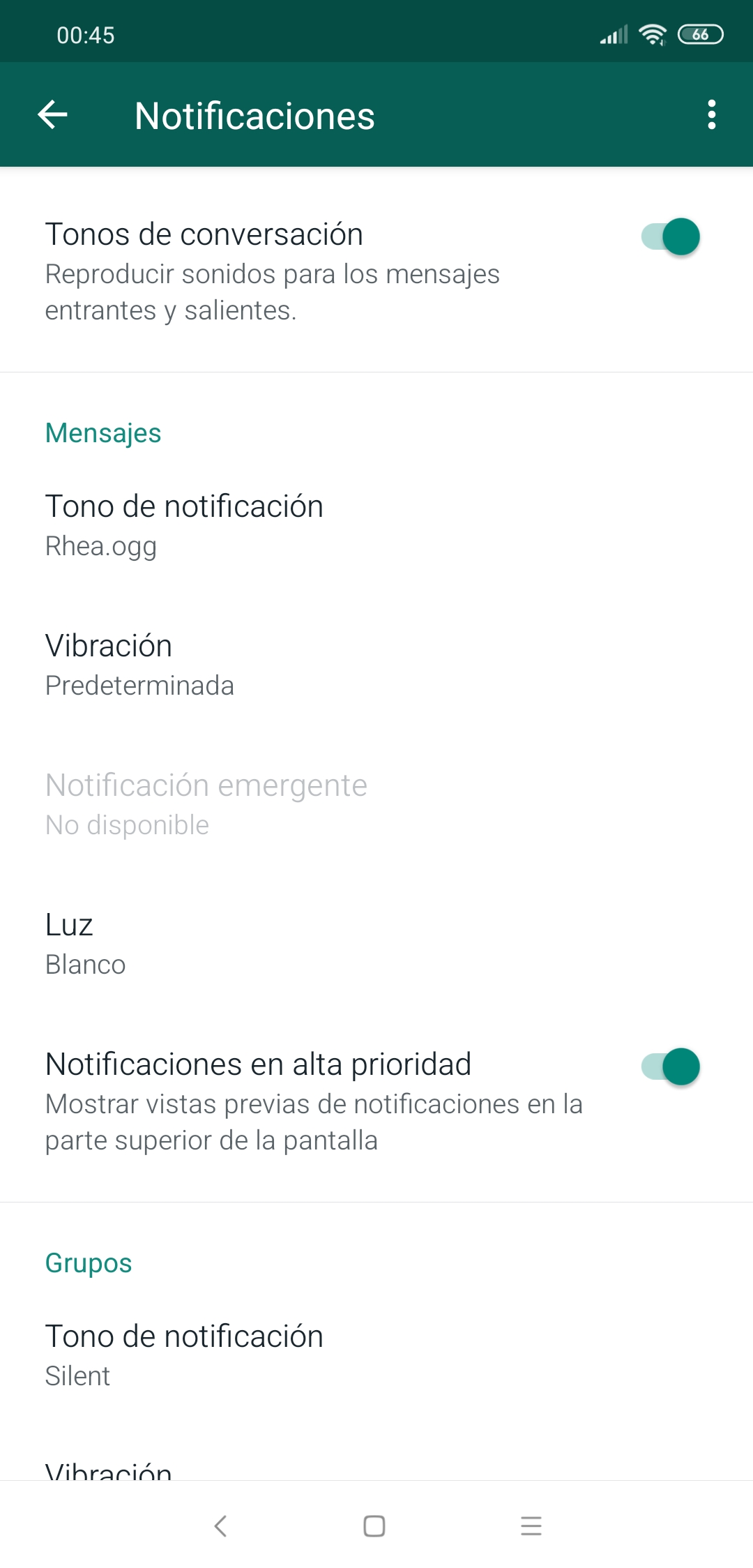Tap the system home button
The image size is (753, 1568).
(374, 1526)
